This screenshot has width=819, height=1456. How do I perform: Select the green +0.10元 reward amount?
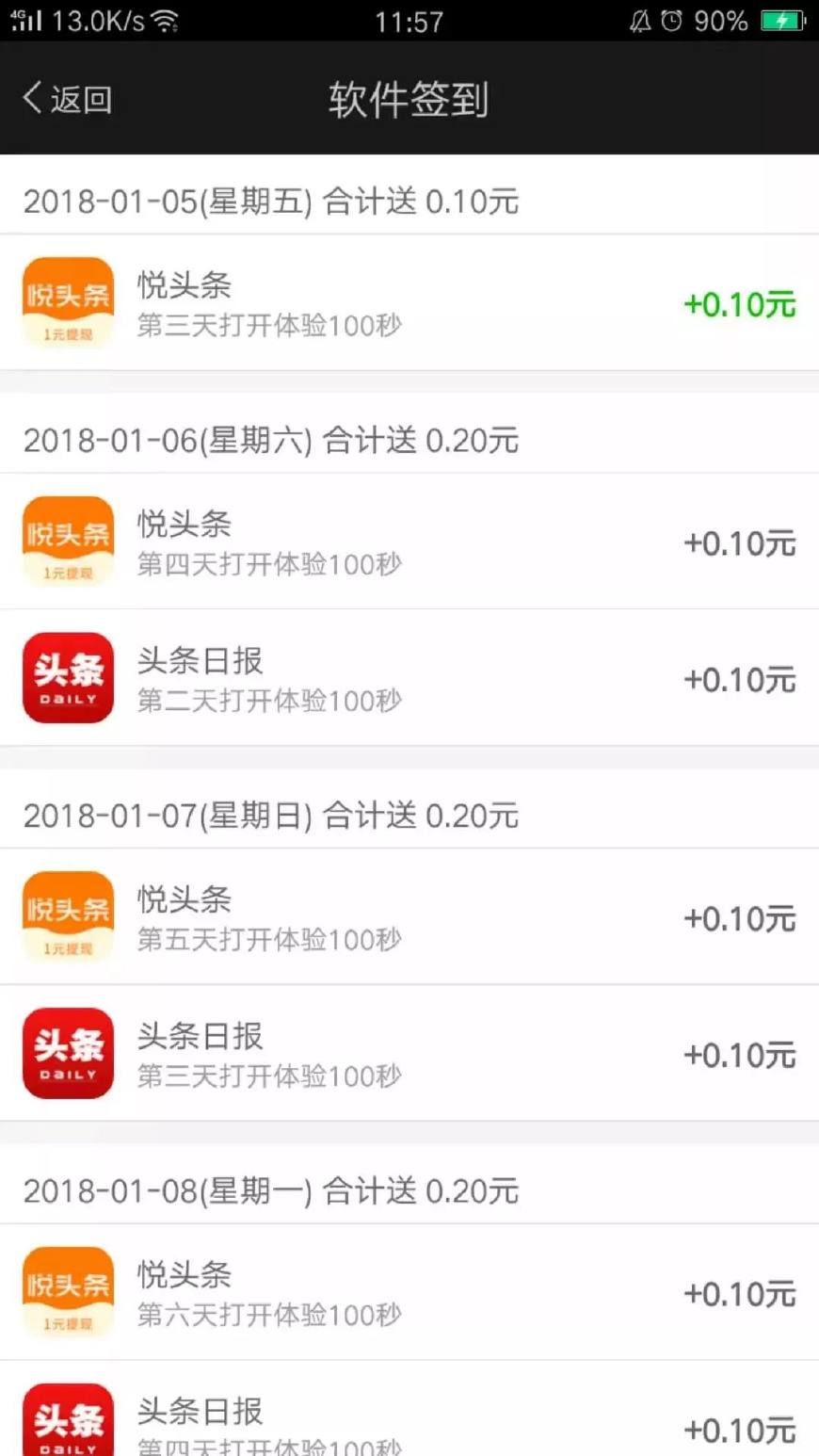click(741, 304)
